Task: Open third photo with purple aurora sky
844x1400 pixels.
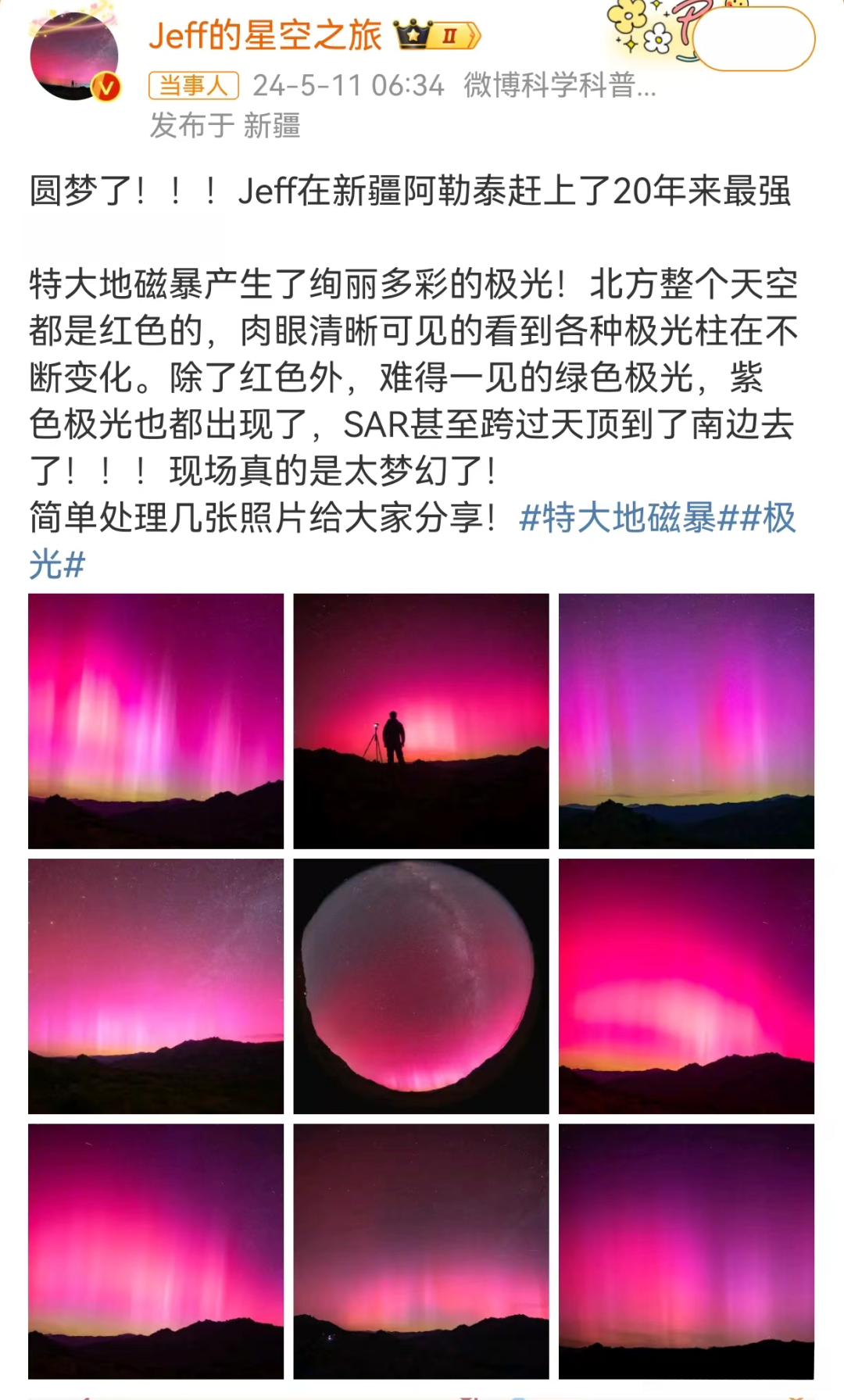Action: click(x=686, y=721)
